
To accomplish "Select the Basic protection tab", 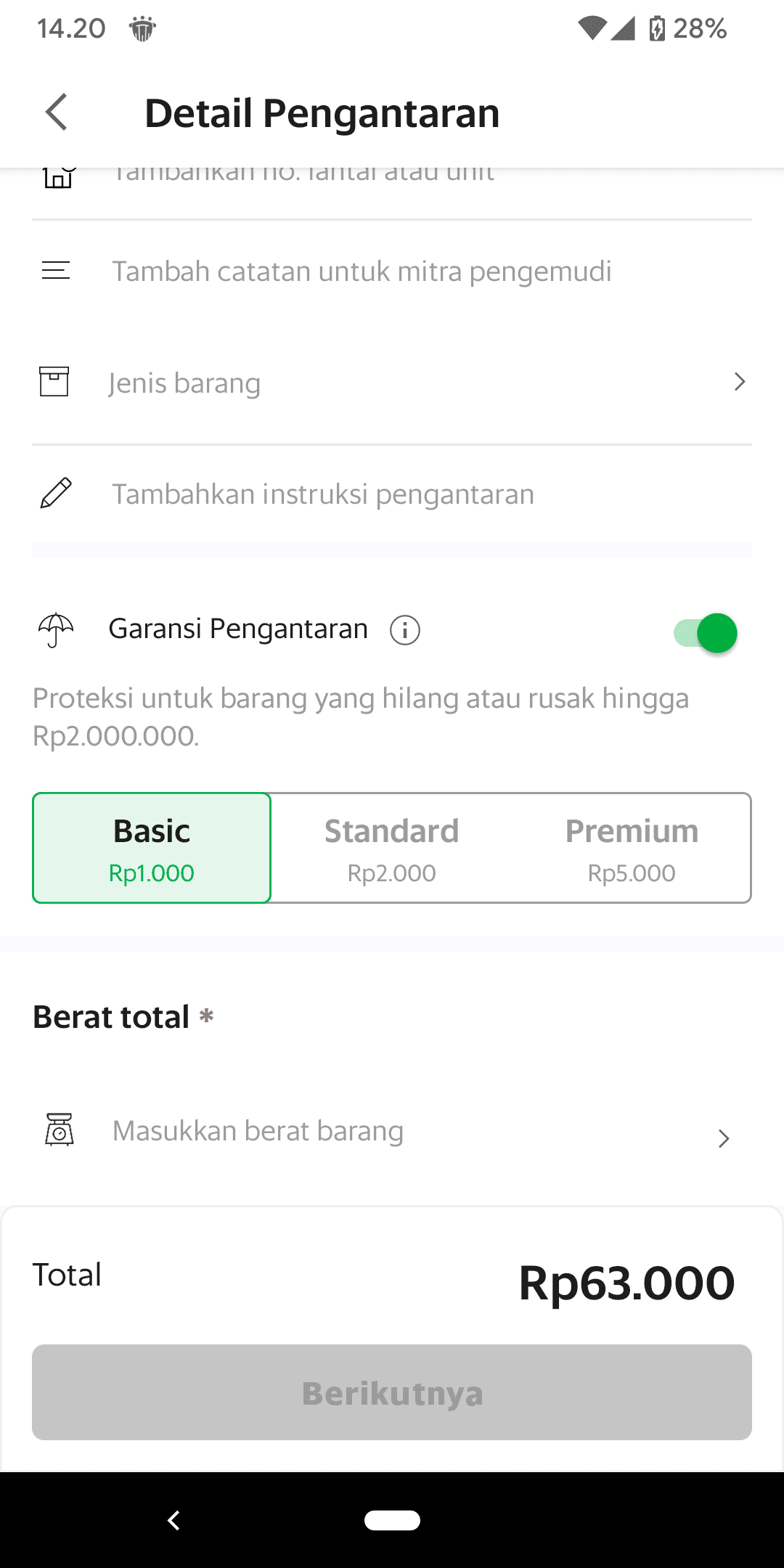I will tap(151, 848).
